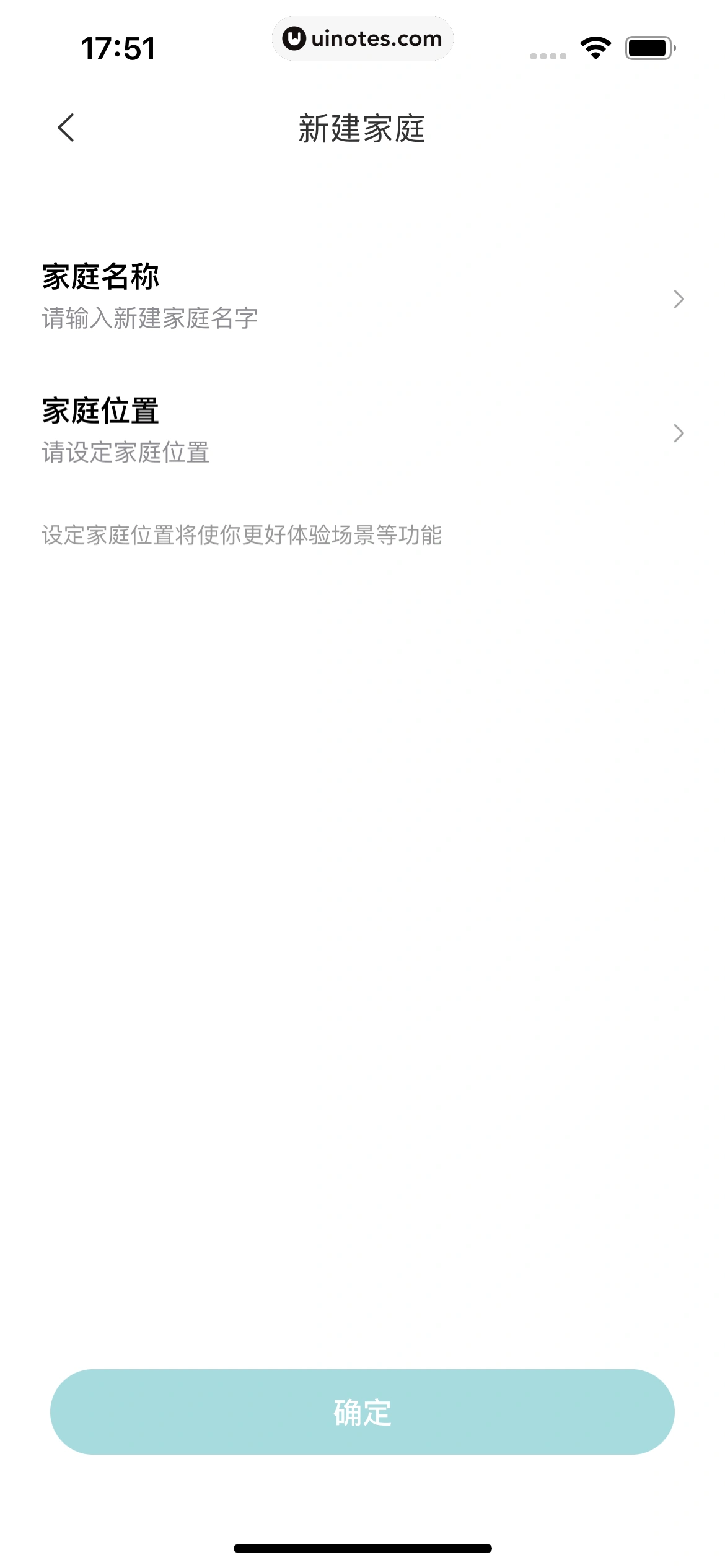
Task: Open the 家庭名称 row
Action: [362, 298]
